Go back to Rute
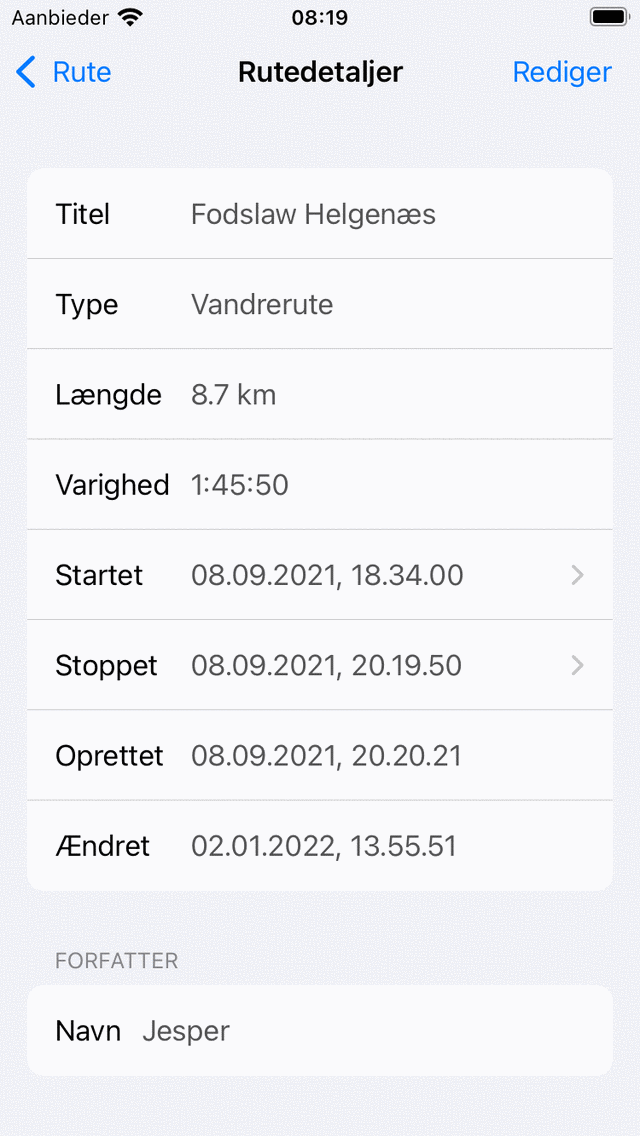This screenshot has width=640, height=1136. tap(64, 73)
